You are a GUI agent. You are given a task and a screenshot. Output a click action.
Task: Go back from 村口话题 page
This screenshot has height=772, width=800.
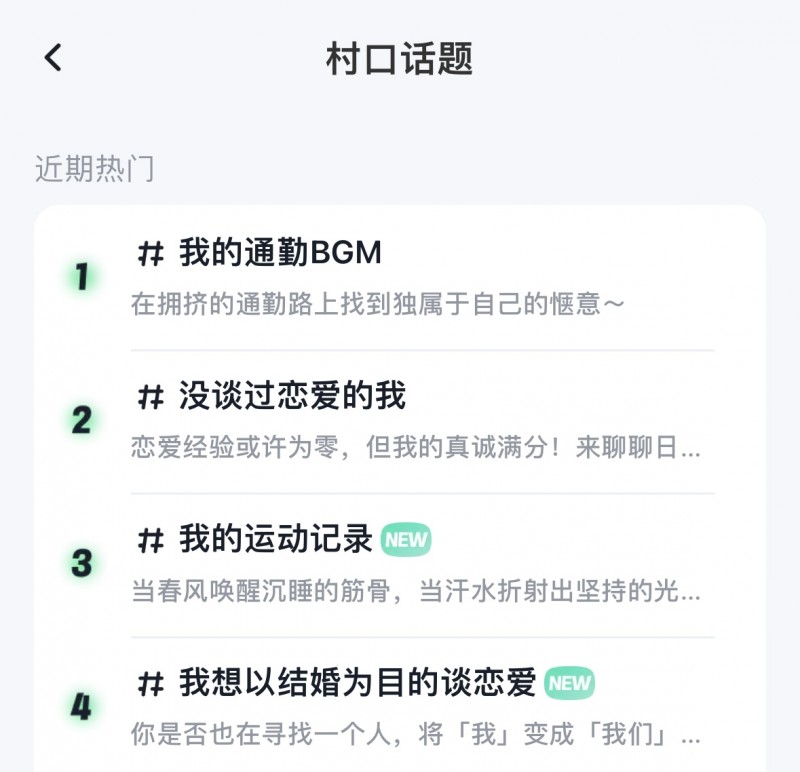[53, 58]
